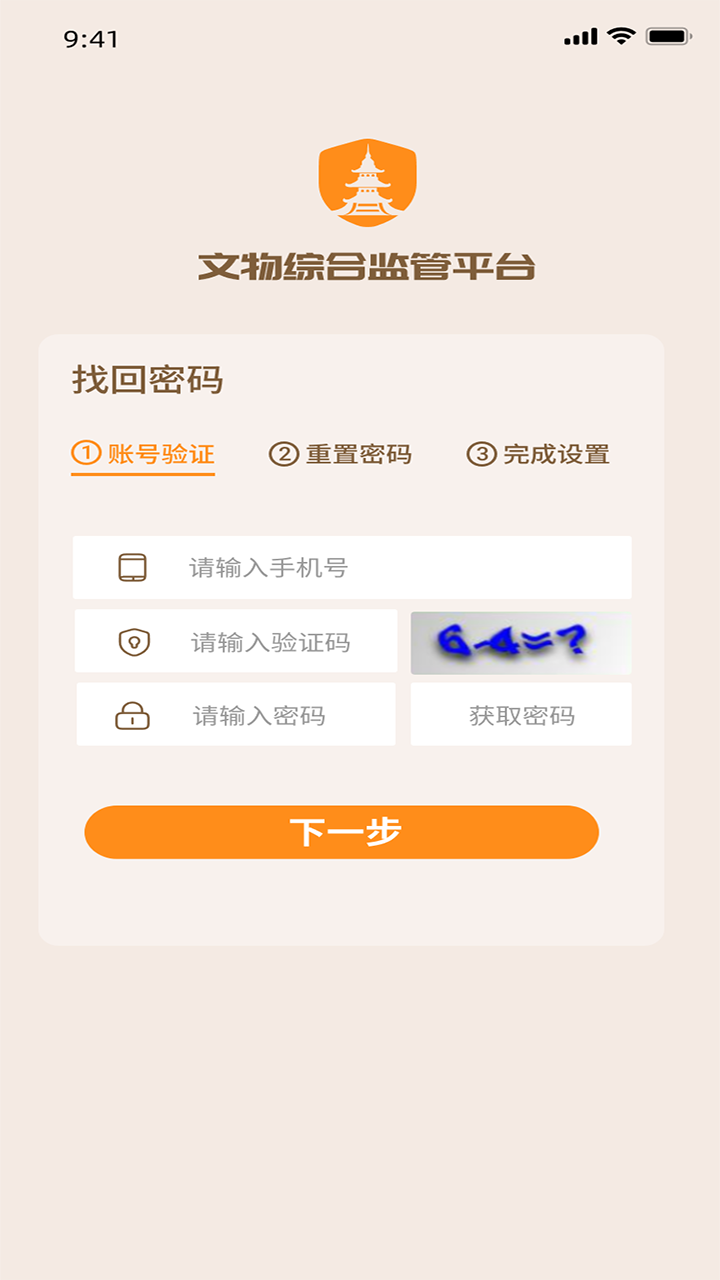
Task: Click the Wi-Fi icon in the status bar
Action: click(x=622, y=37)
